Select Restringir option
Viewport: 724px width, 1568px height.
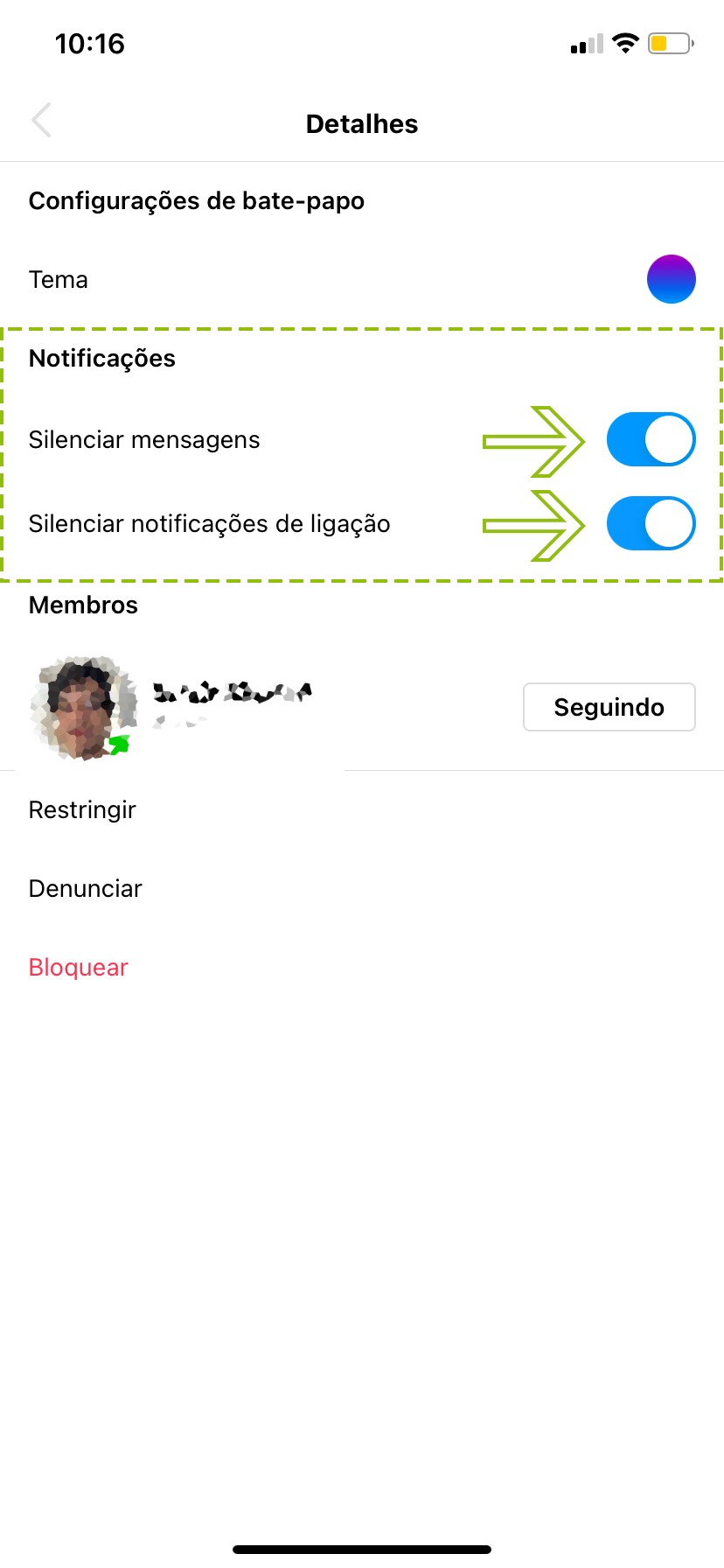coord(82,809)
